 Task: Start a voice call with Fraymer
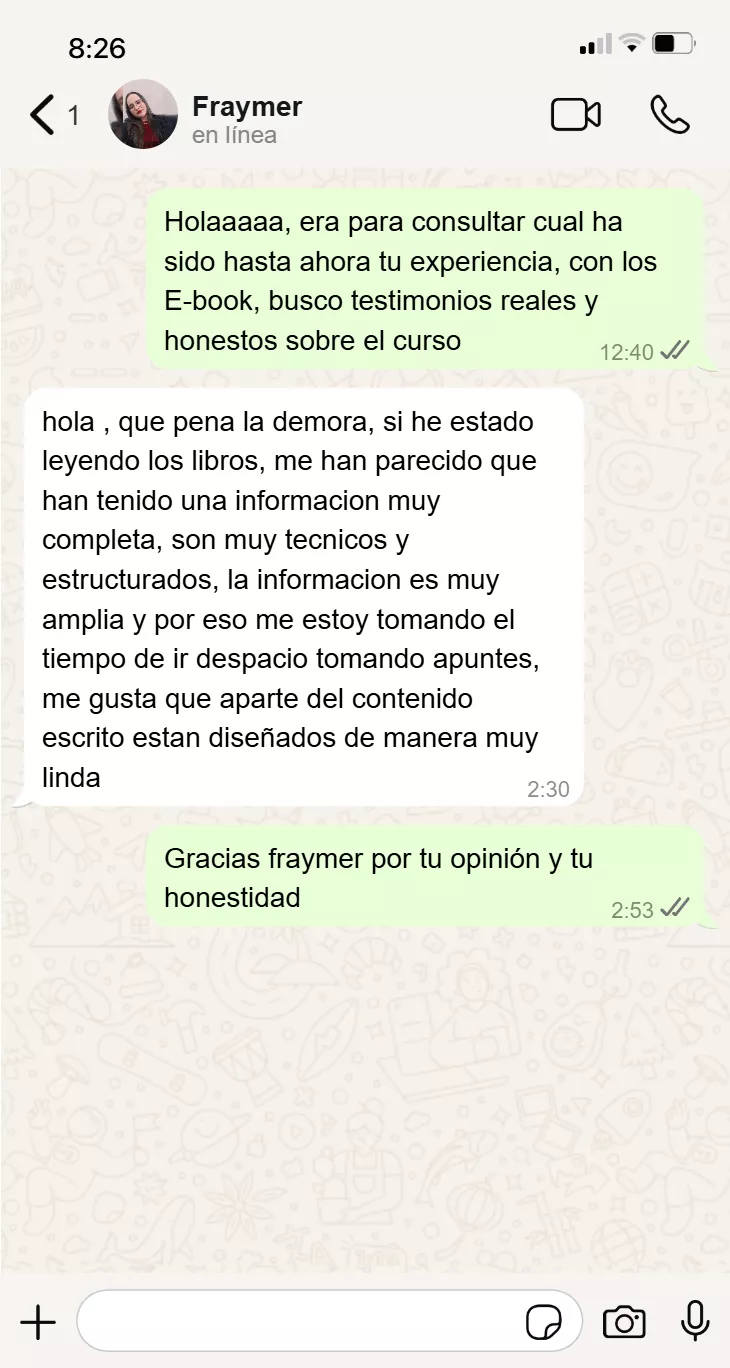pyautogui.click(x=669, y=115)
